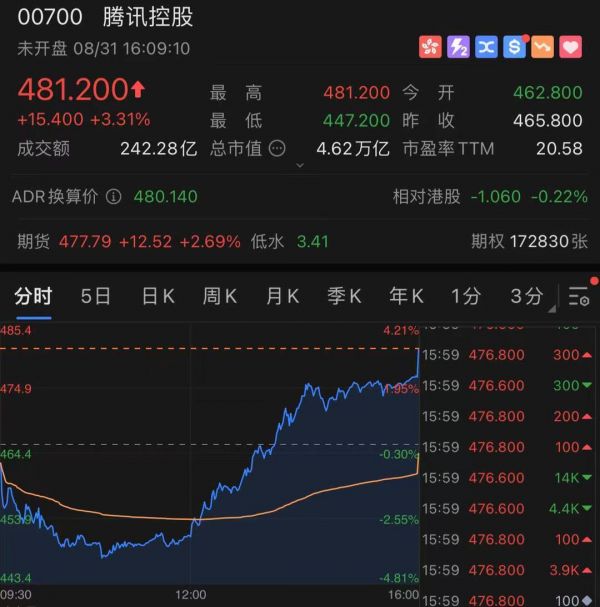Open chart settings icon beside 3分
The height and width of the screenshot is (607, 600).
[578, 296]
